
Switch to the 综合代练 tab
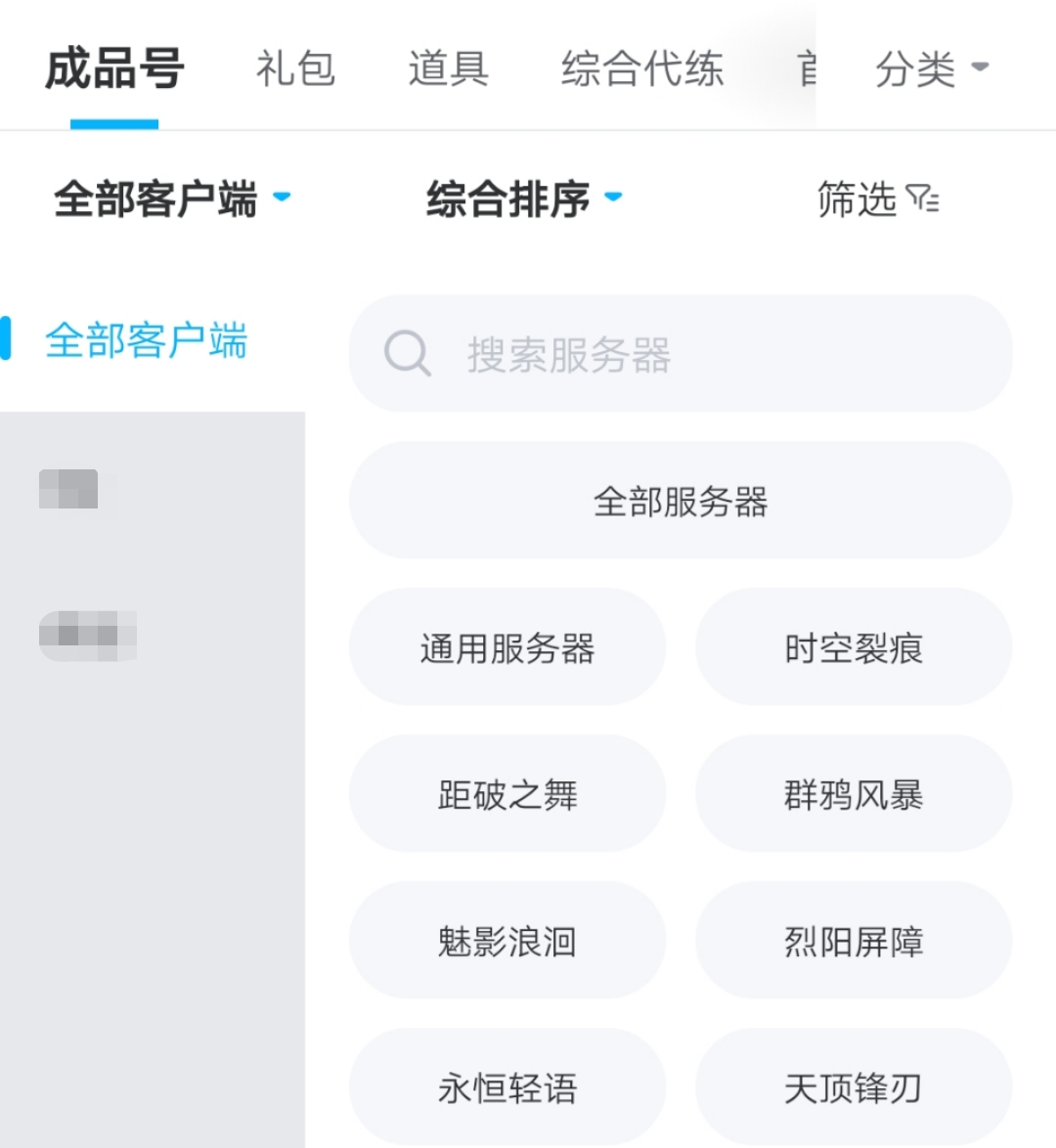pos(641,69)
